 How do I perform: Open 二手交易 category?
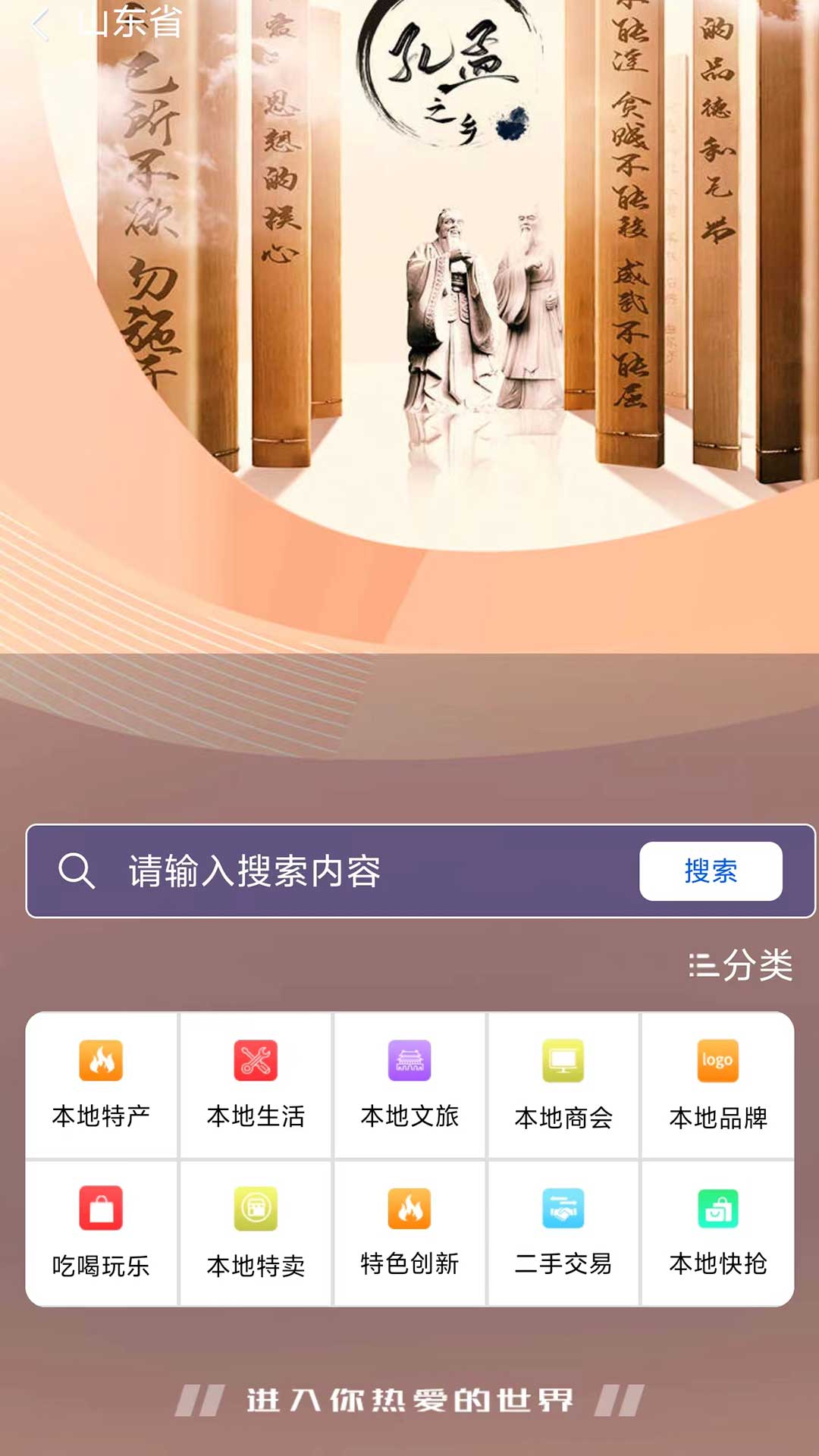pos(563,1233)
